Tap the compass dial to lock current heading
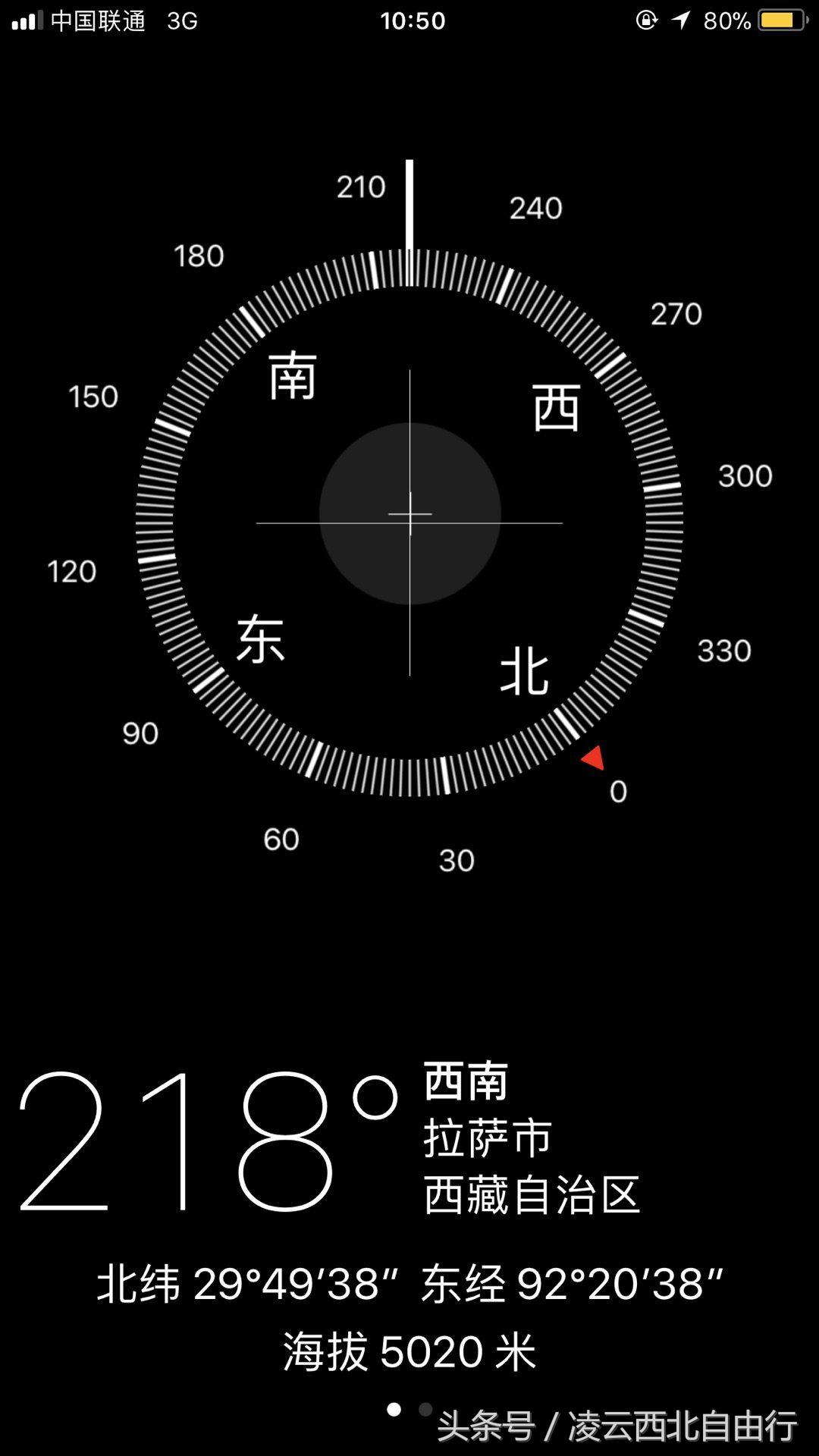Image resolution: width=819 pixels, height=1456 pixels. click(409, 516)
